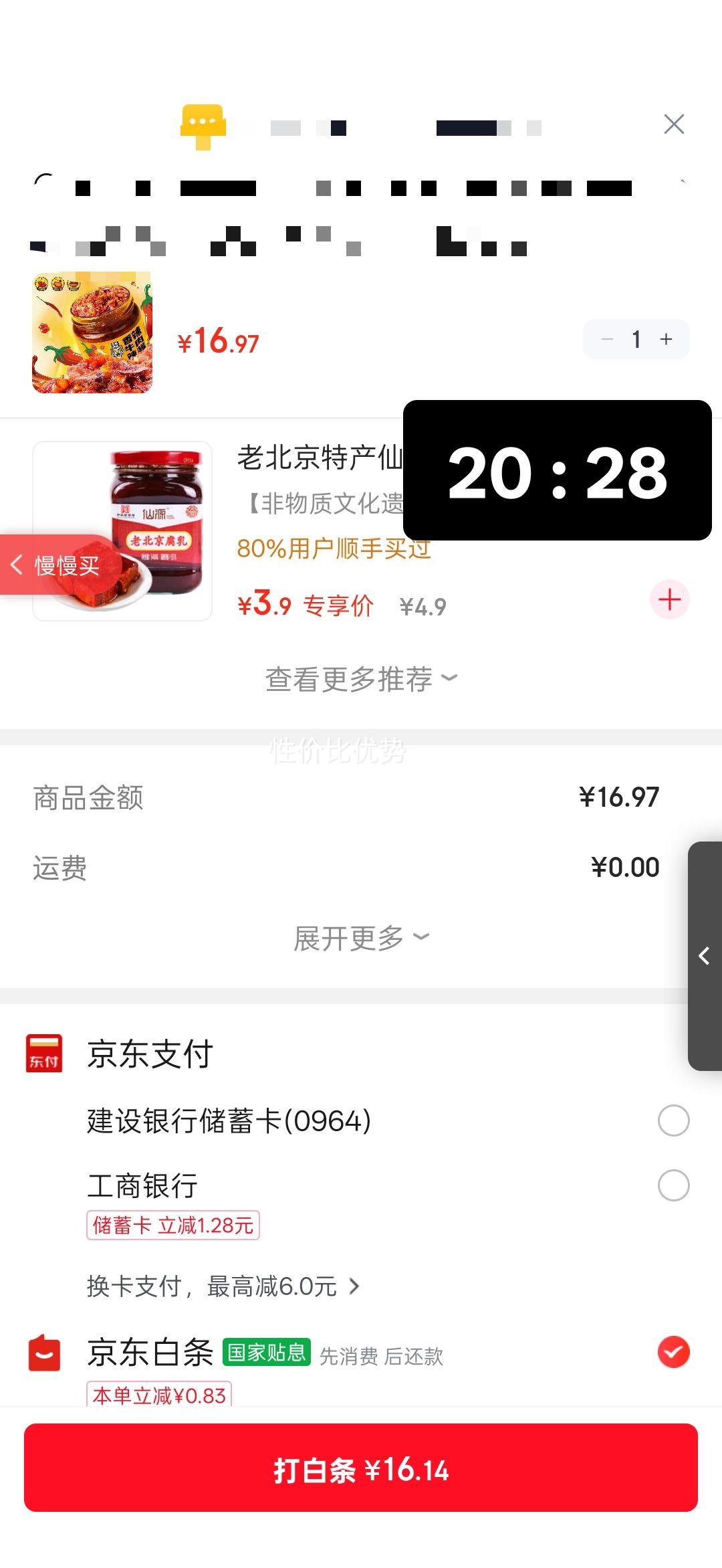Click the red plus to add 老北京腐乳

[669, 600]
